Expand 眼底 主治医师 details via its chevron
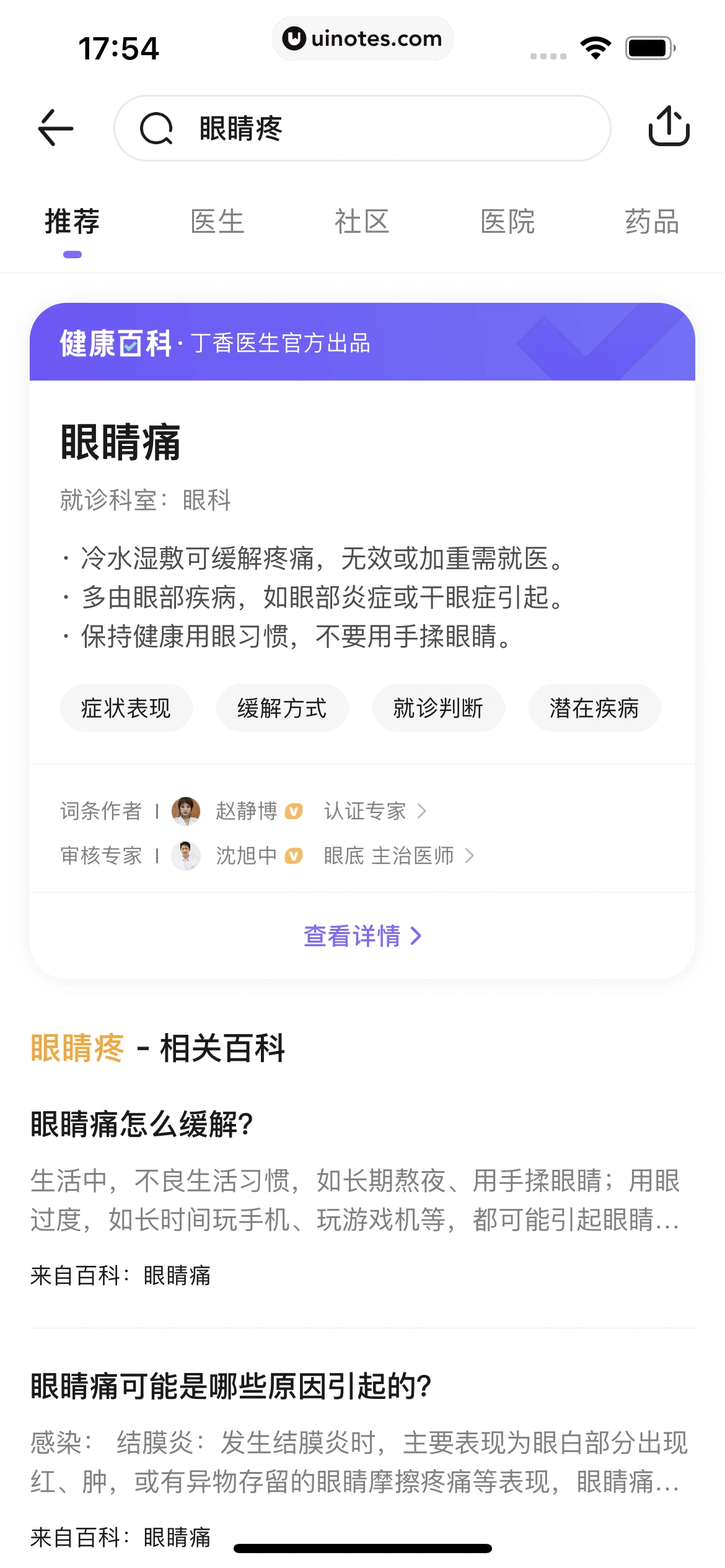This screenshot has width=725, height=1568. pyautogui.click(x=469, y=855)
